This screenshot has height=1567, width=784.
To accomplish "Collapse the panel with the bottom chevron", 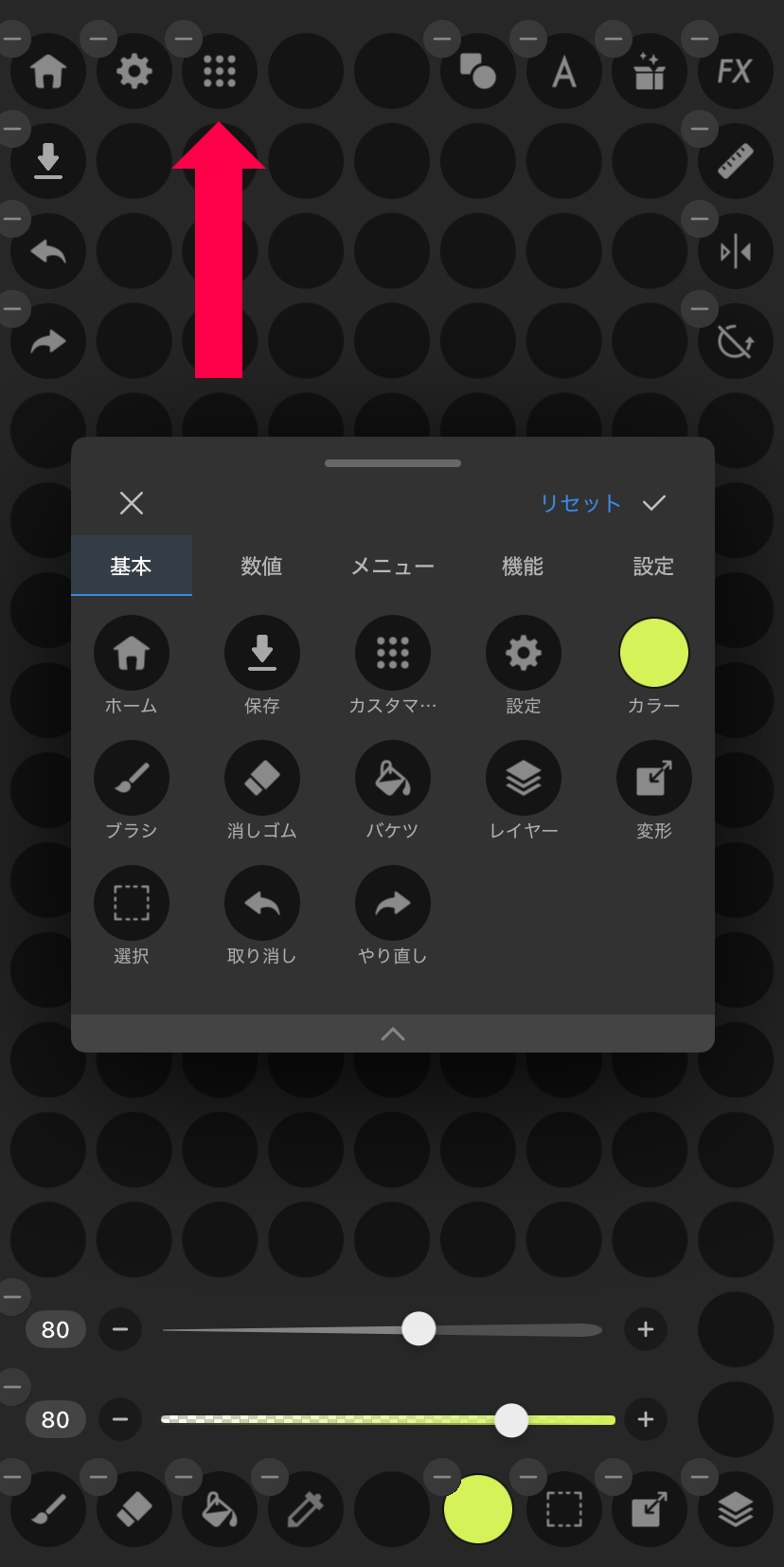I will tap(393, 1035).
